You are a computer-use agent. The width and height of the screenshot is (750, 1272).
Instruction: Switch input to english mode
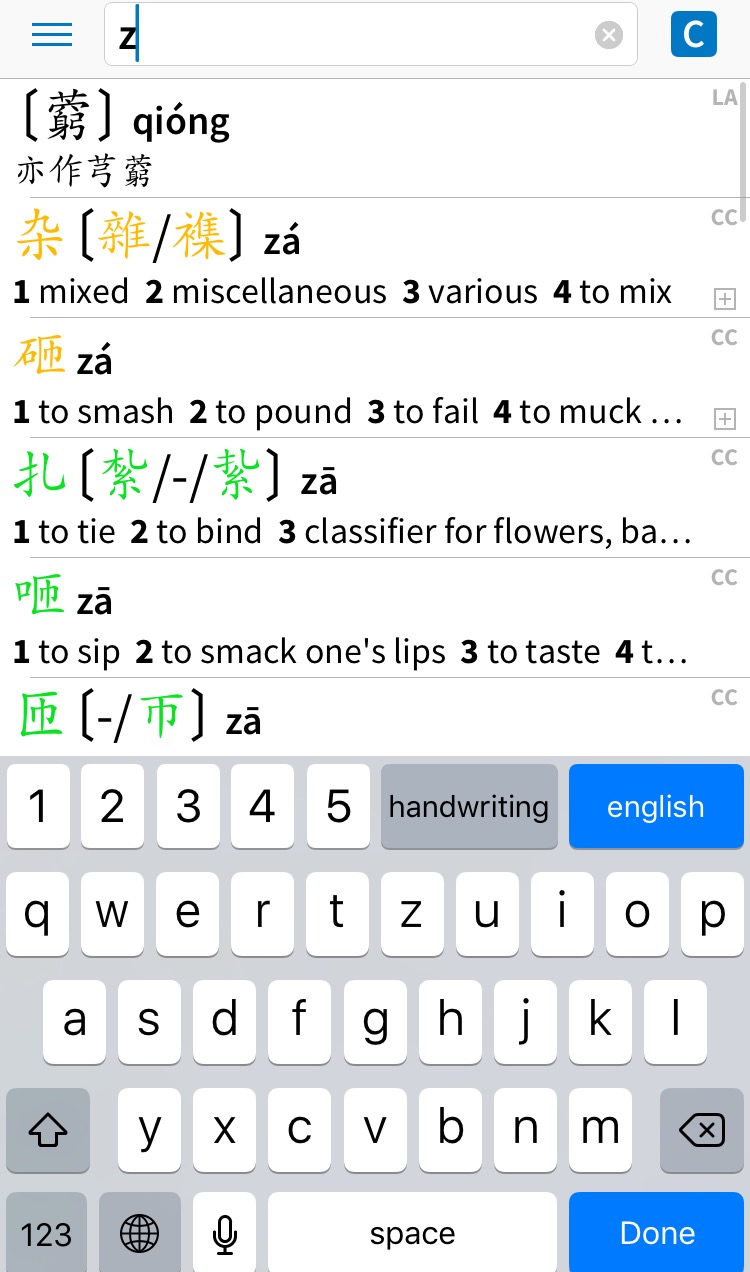[656, 806]
